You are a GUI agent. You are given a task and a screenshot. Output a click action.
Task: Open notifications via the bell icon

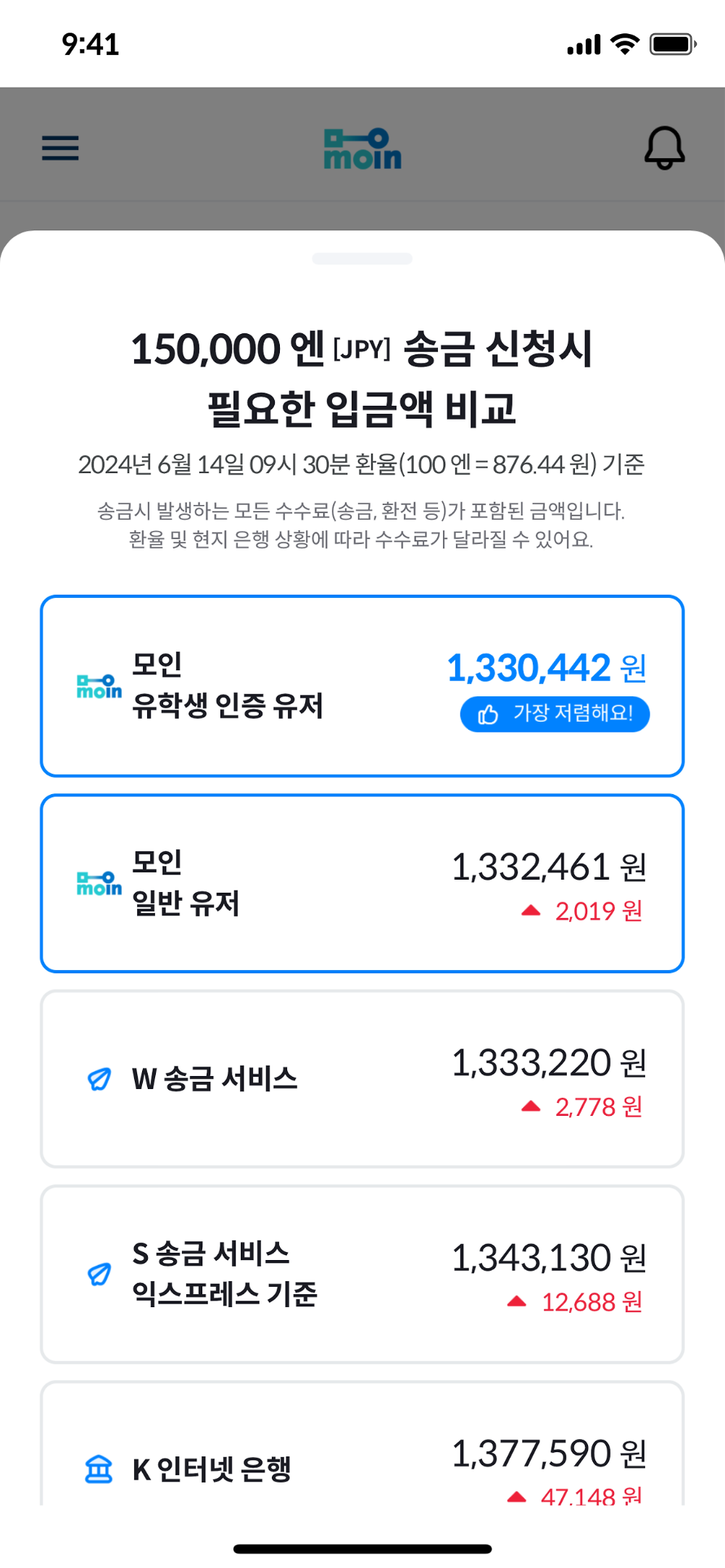665,148
